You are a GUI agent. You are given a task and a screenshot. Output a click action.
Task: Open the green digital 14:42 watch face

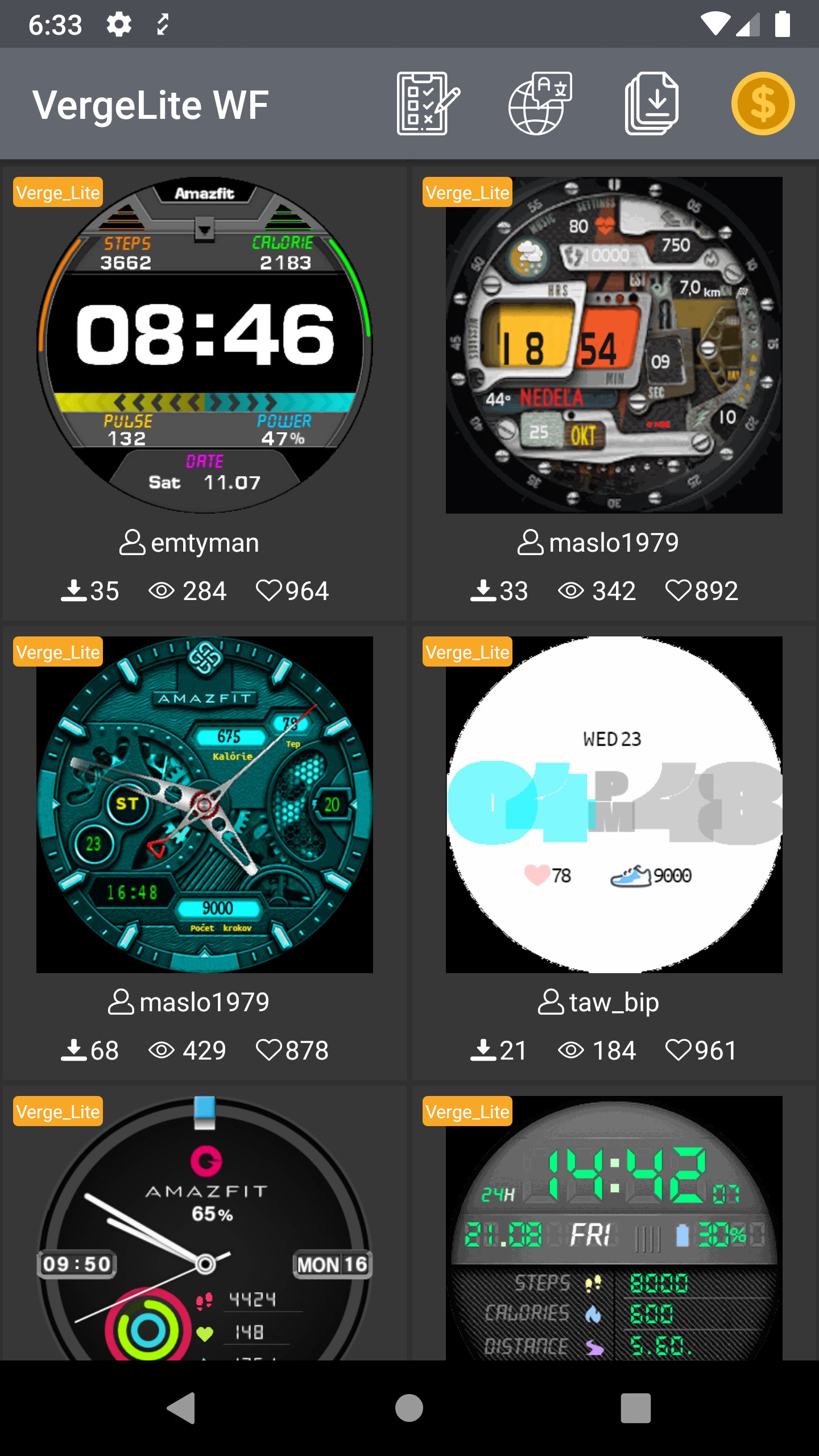(x=614, y=1228)
